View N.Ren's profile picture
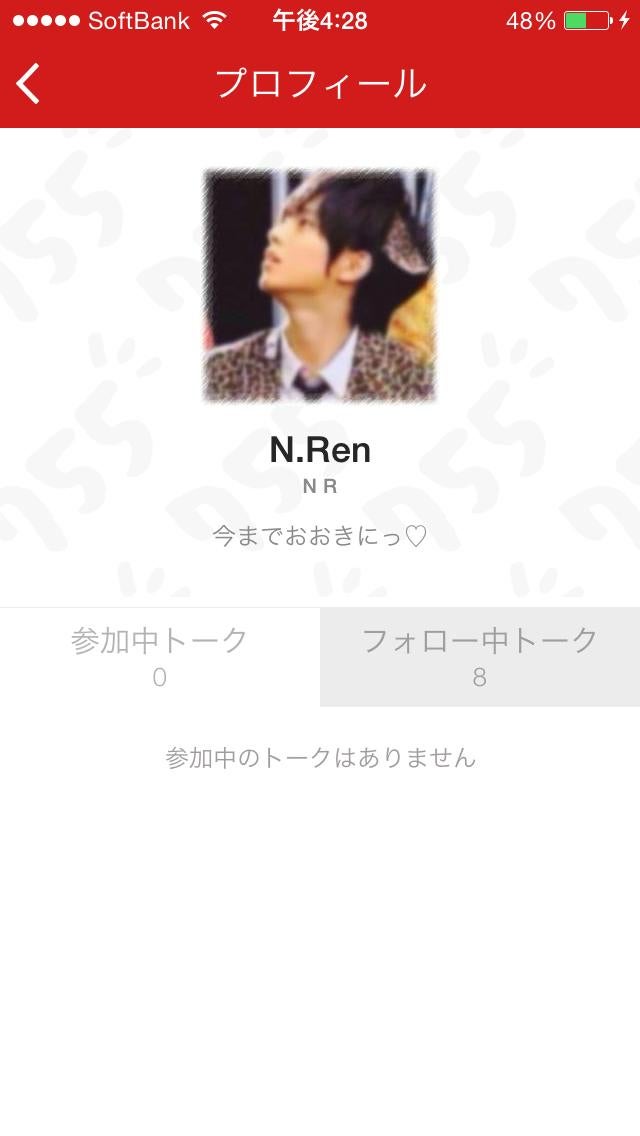 tap(320, 286)
